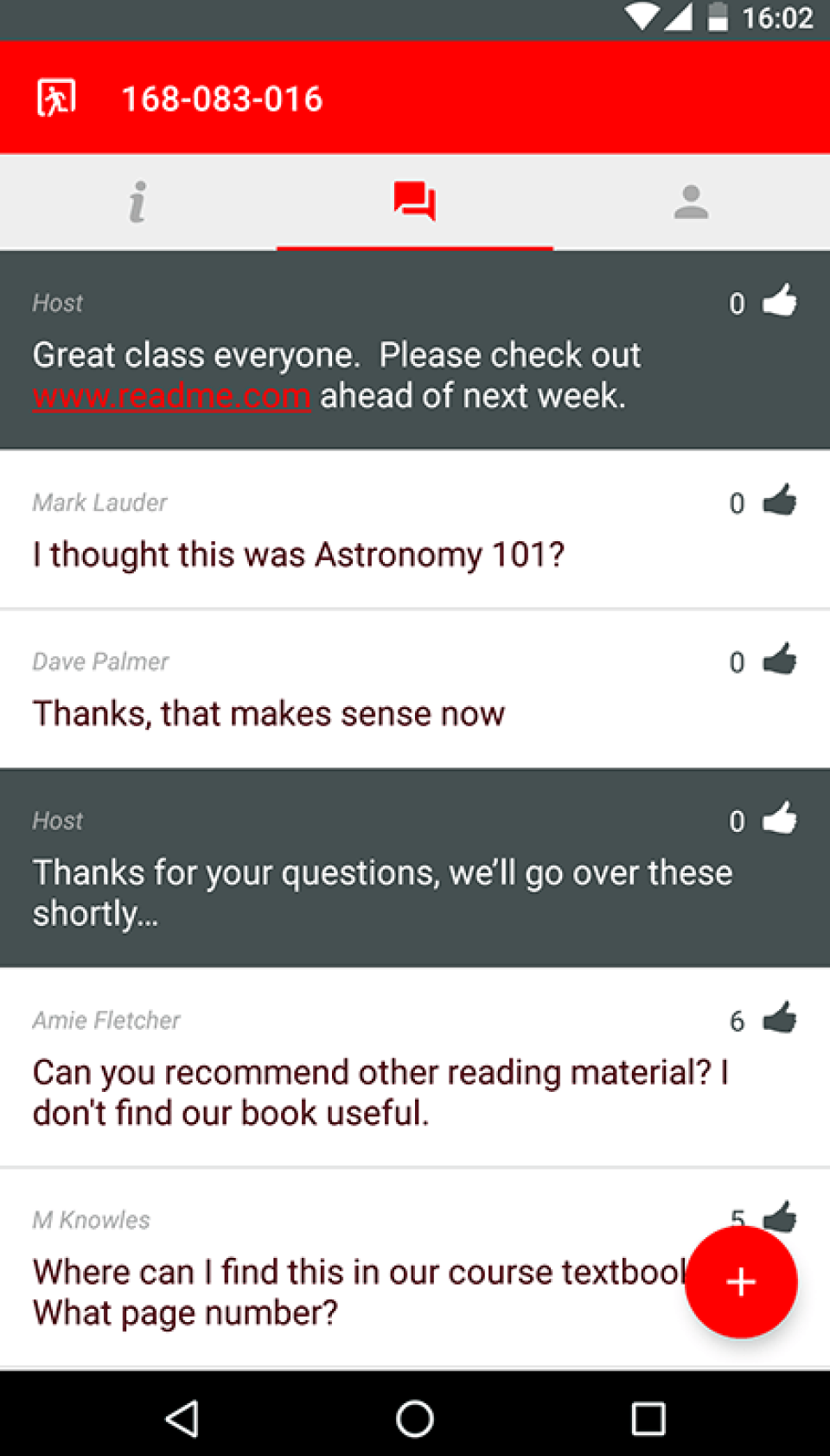Screen dimensions: 830x1456
Task: Tap the exit session icon
Action: pyautogui.click(x=56, y=98)
